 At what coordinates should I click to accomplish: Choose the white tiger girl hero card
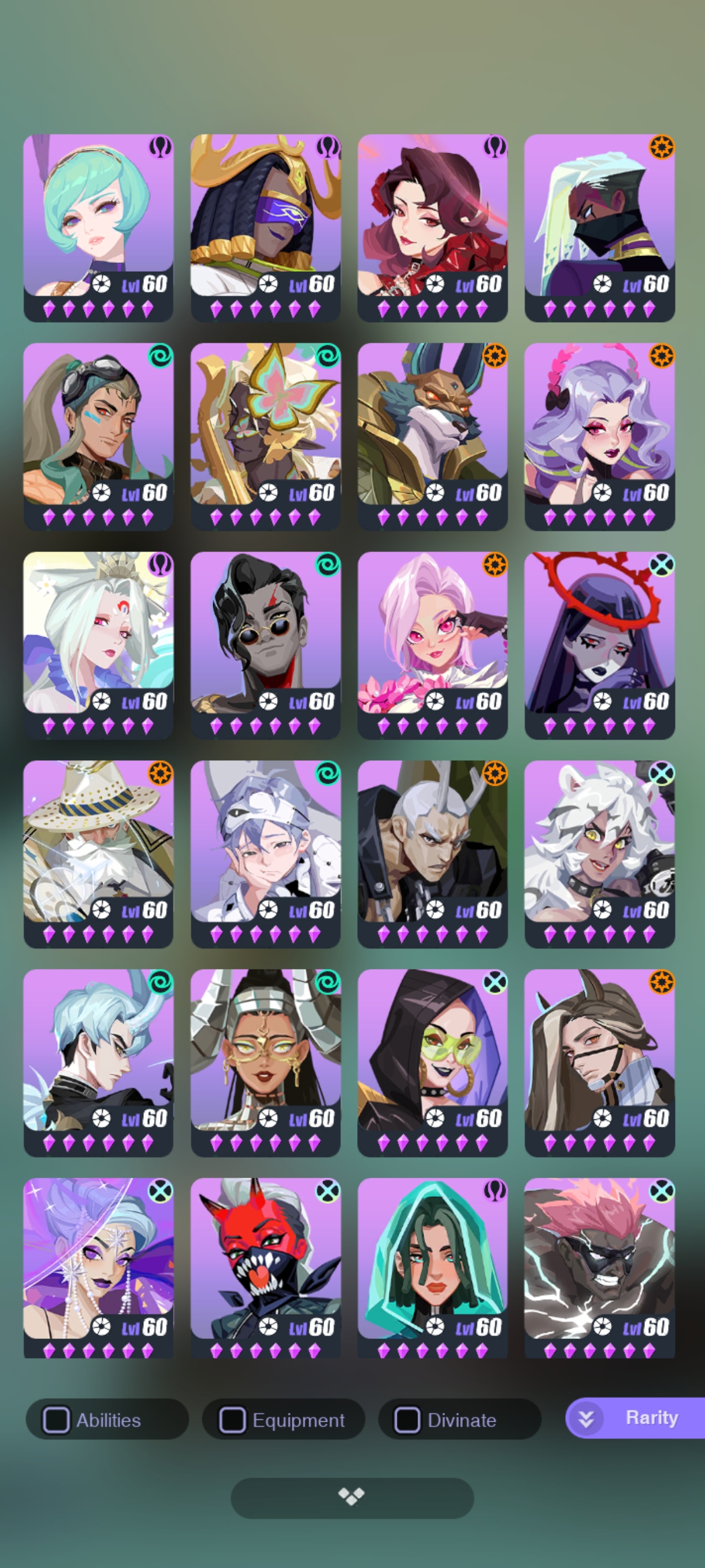600,854
